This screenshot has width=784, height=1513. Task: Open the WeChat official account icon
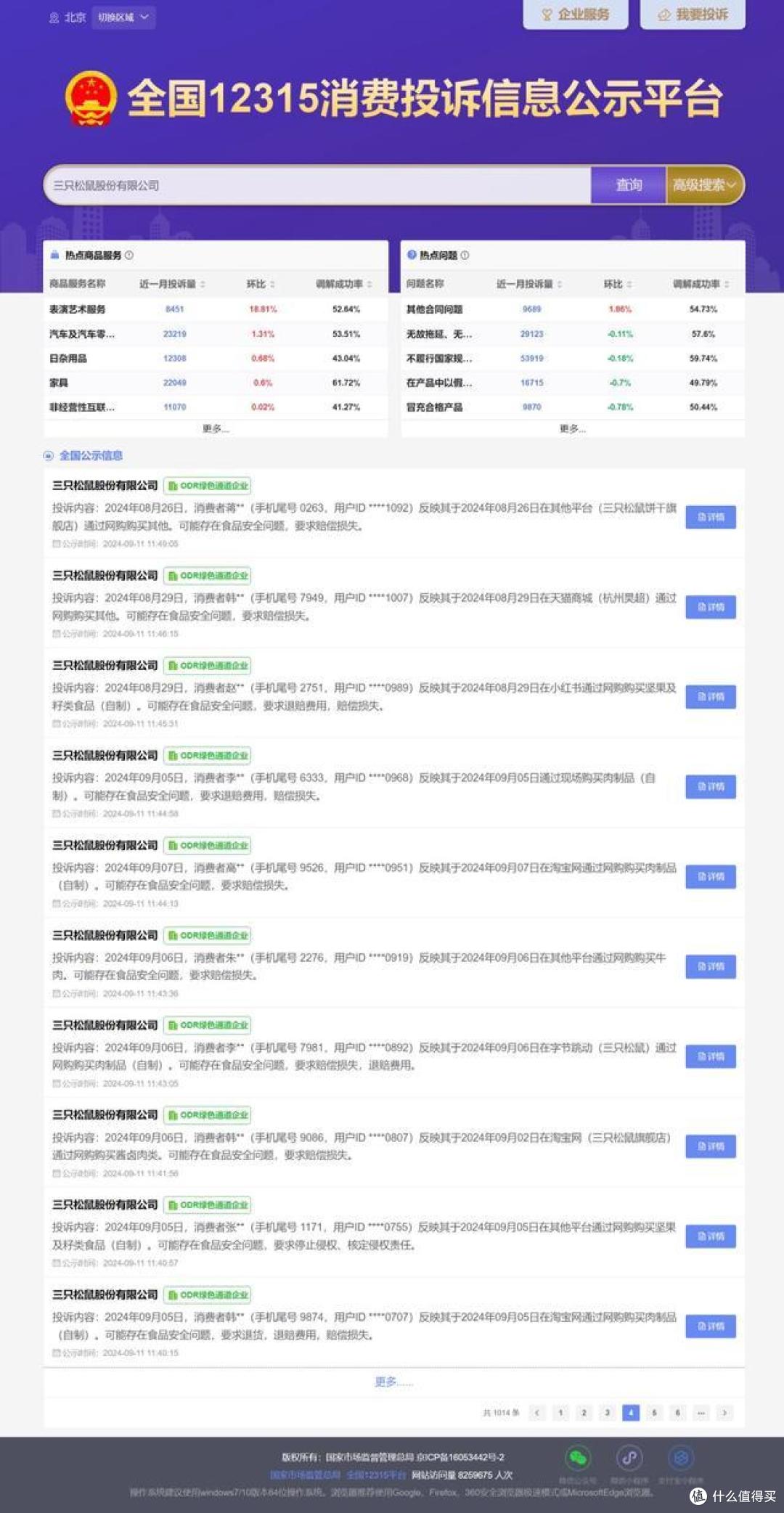coord(578,1456)
